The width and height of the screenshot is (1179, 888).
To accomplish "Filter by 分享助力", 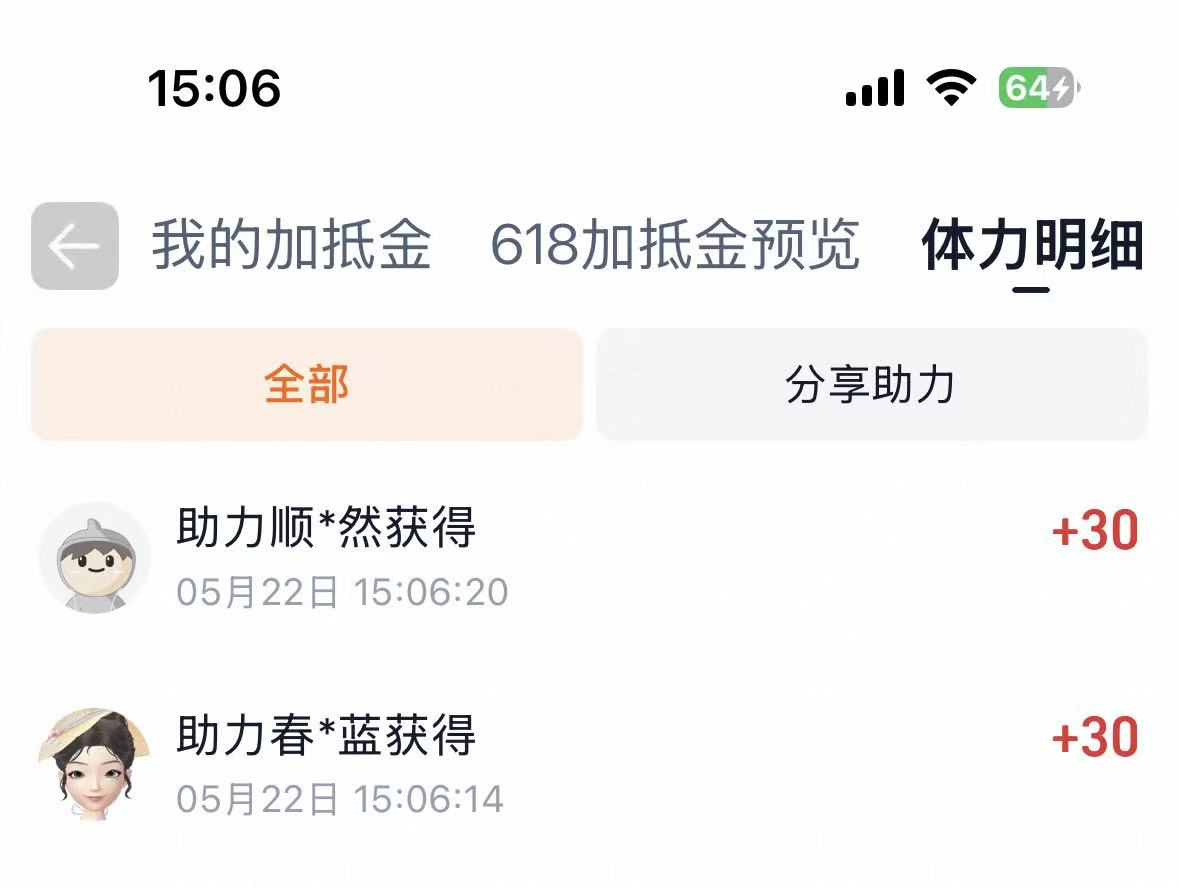I will click(x=871, y=384).
